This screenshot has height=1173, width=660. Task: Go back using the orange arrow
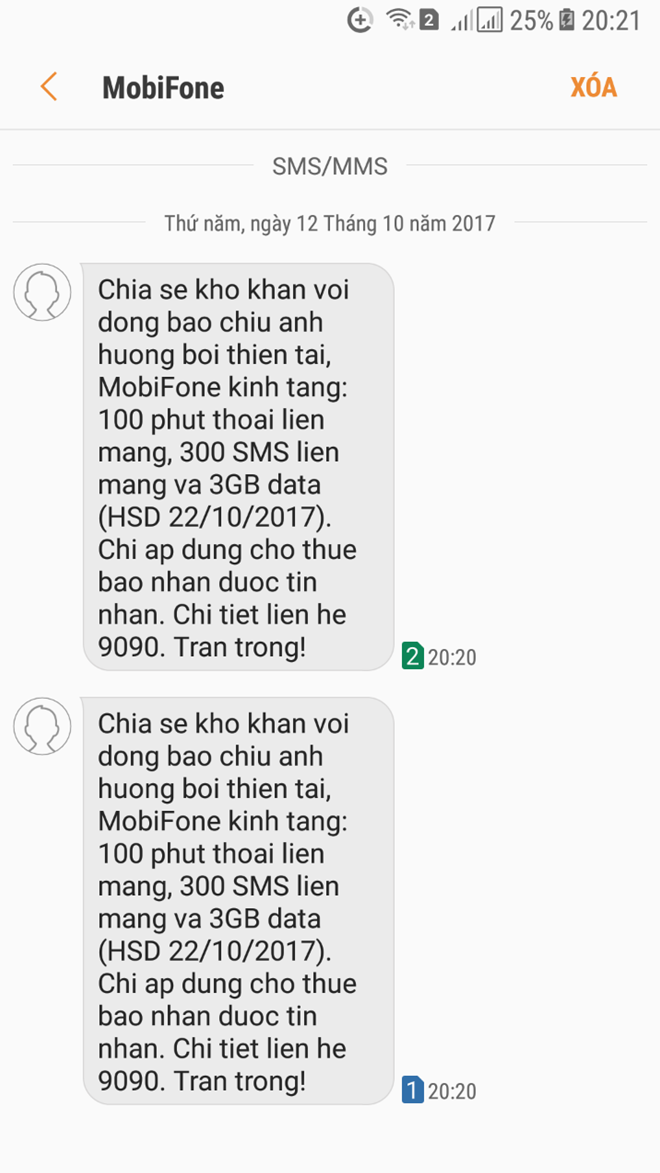48,87
